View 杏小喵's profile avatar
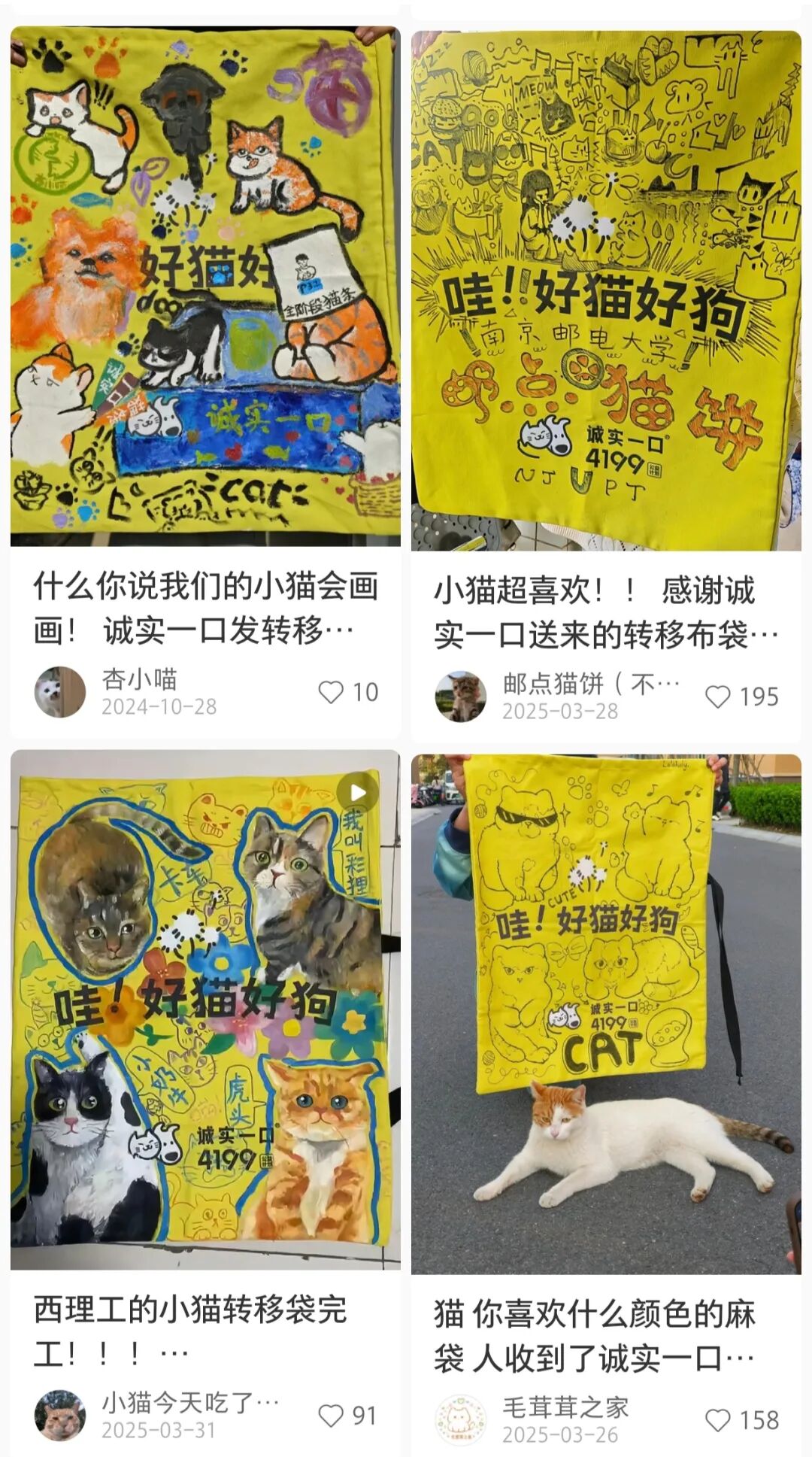Viewport: 812px width, 1457px height. click(x=60, y=692)
